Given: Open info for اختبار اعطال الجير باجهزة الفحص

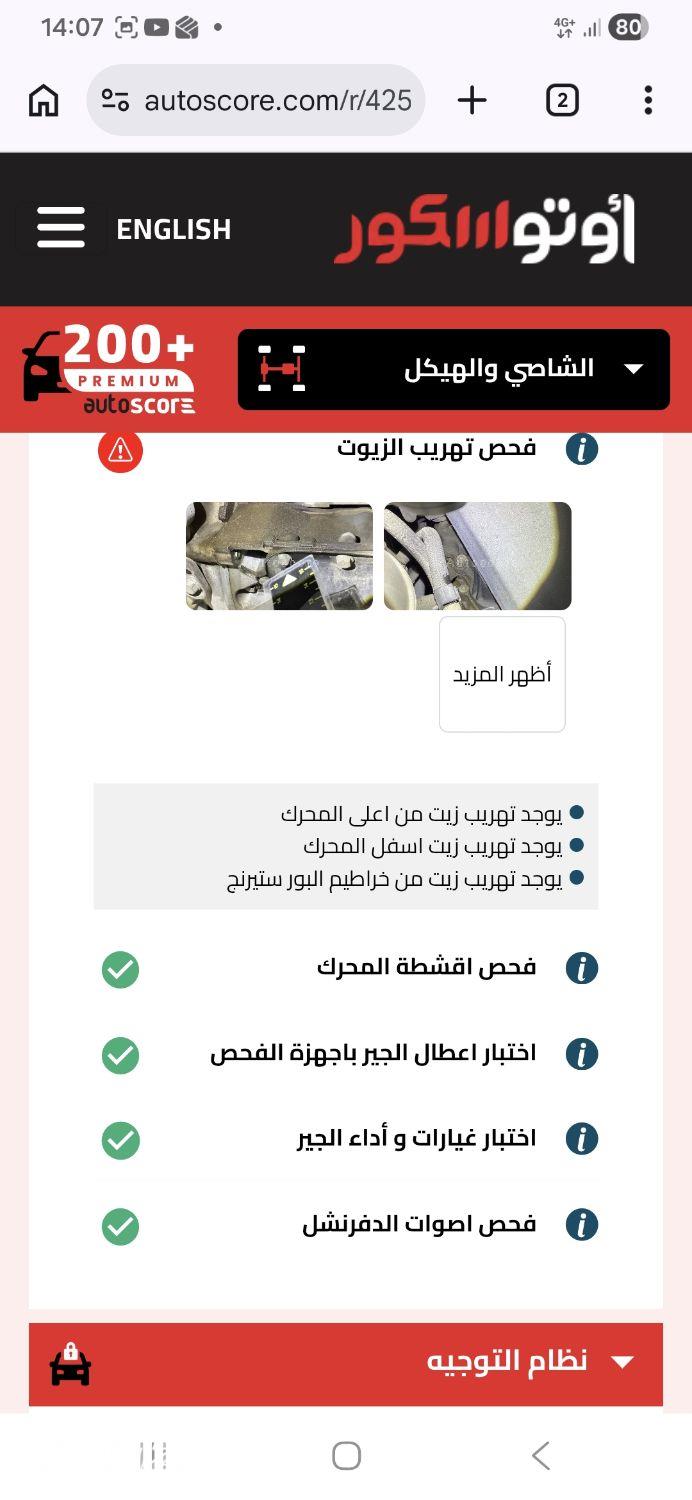Looking at the screenshot, I should (581, 1054).
